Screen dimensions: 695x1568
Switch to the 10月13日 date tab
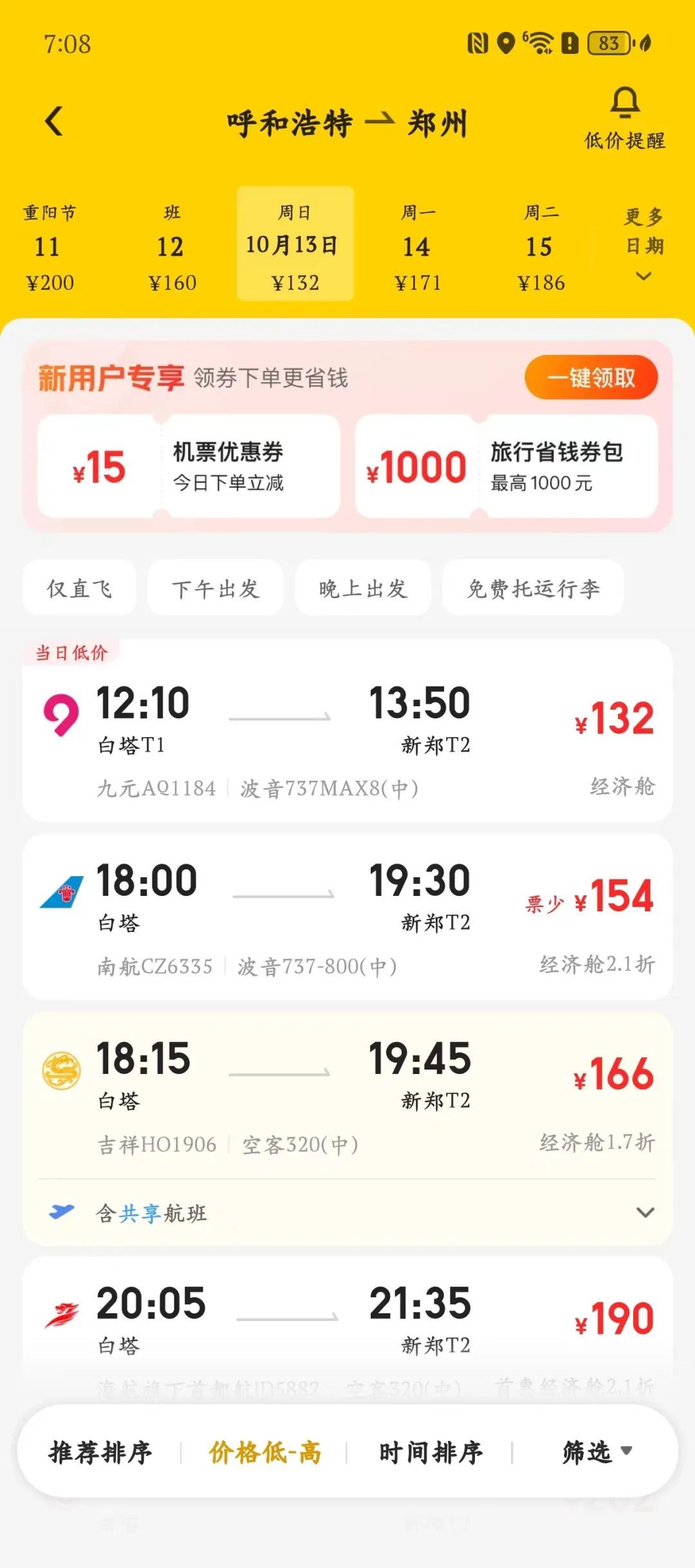click(x=294, y=244)
